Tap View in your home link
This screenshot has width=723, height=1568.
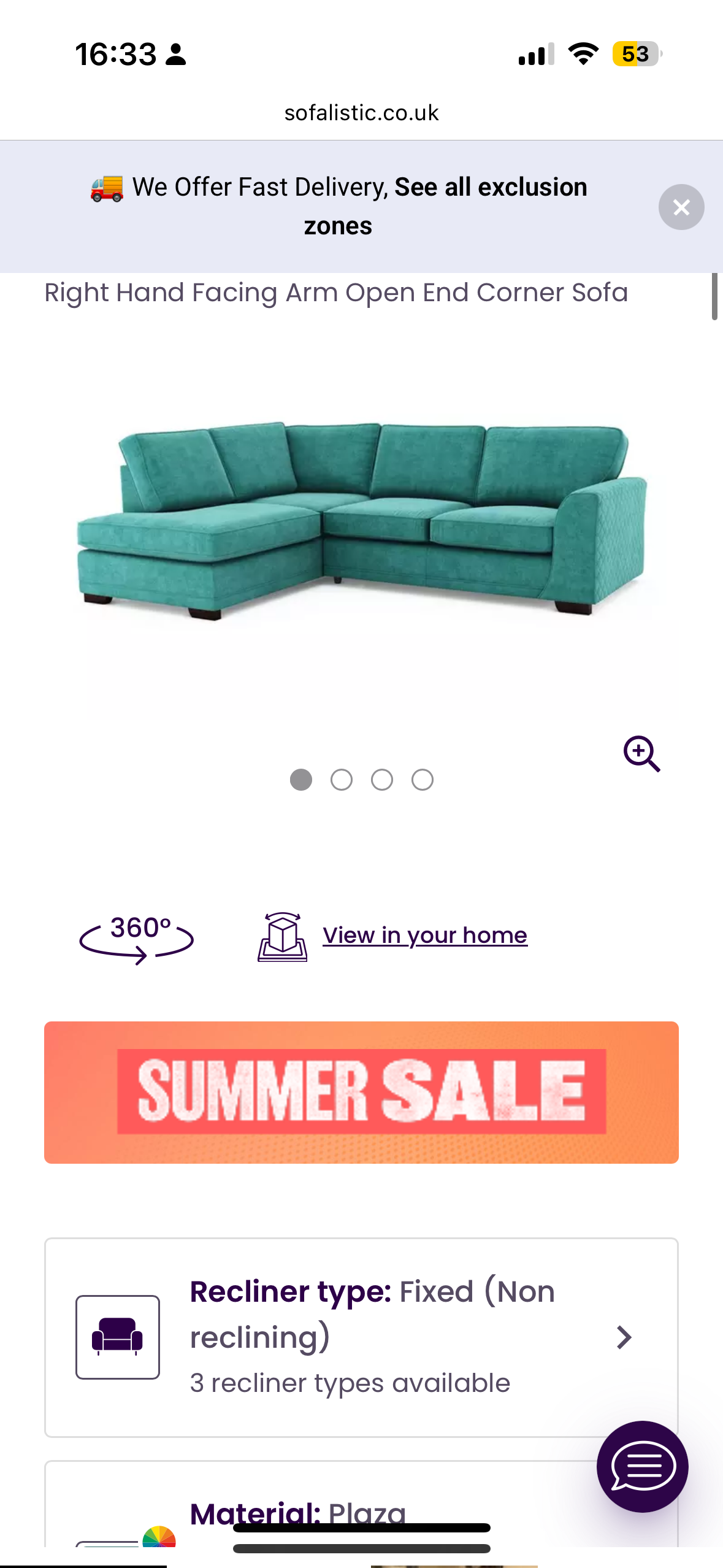[424, 936]
